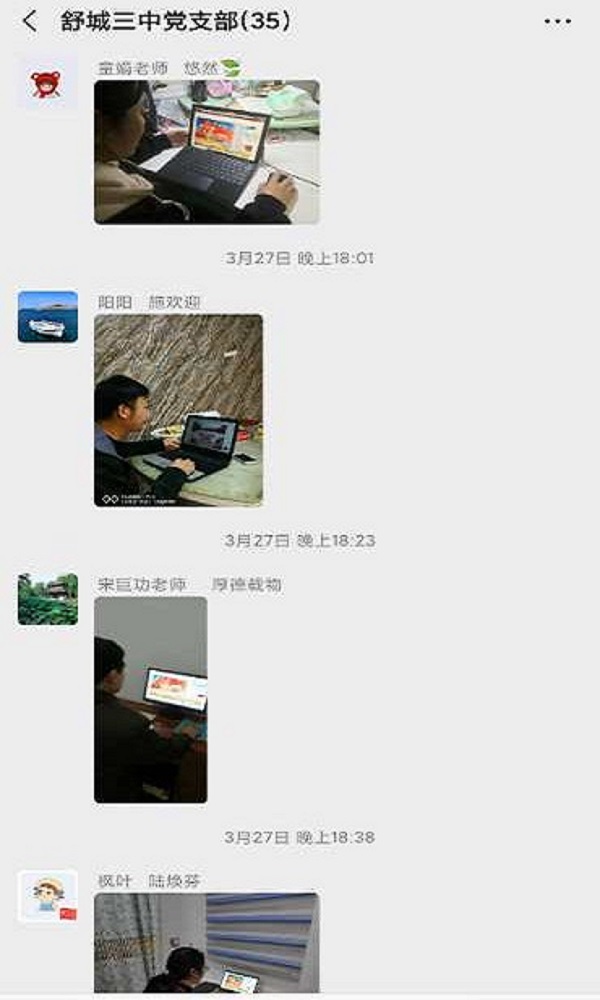The height and width of the screenshot is (1000, 600).
Task: Tap the red bear avatar of 悠然
Action: 46,84
